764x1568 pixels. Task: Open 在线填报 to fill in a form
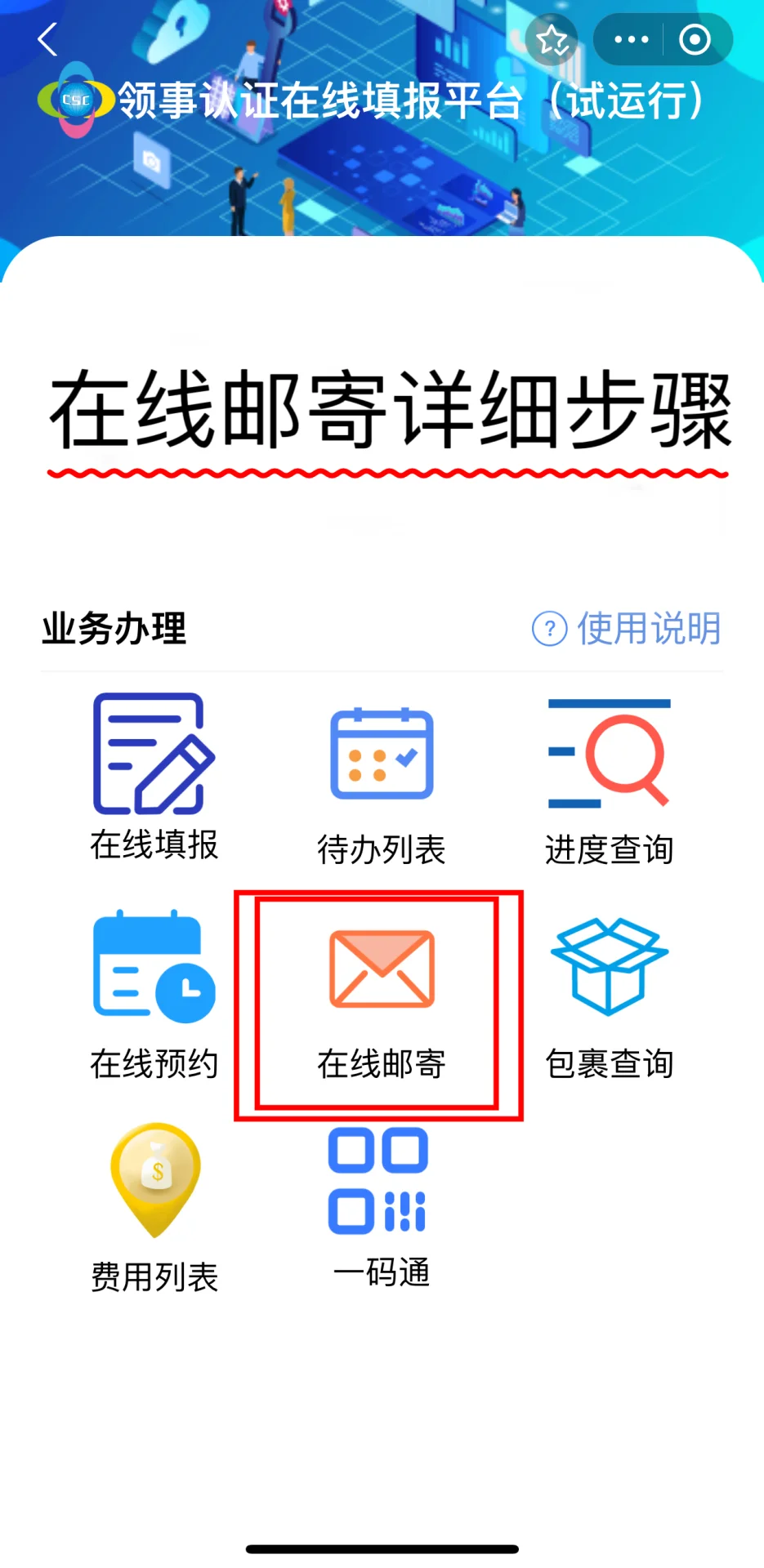pos(154,776)
